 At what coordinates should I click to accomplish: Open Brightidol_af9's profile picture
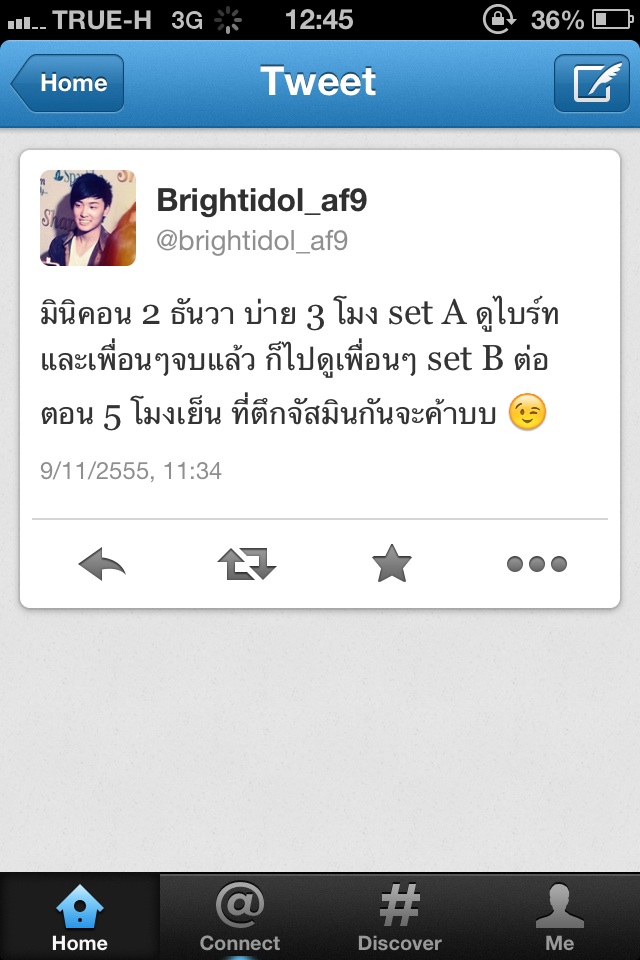click(x=88, y=218)
